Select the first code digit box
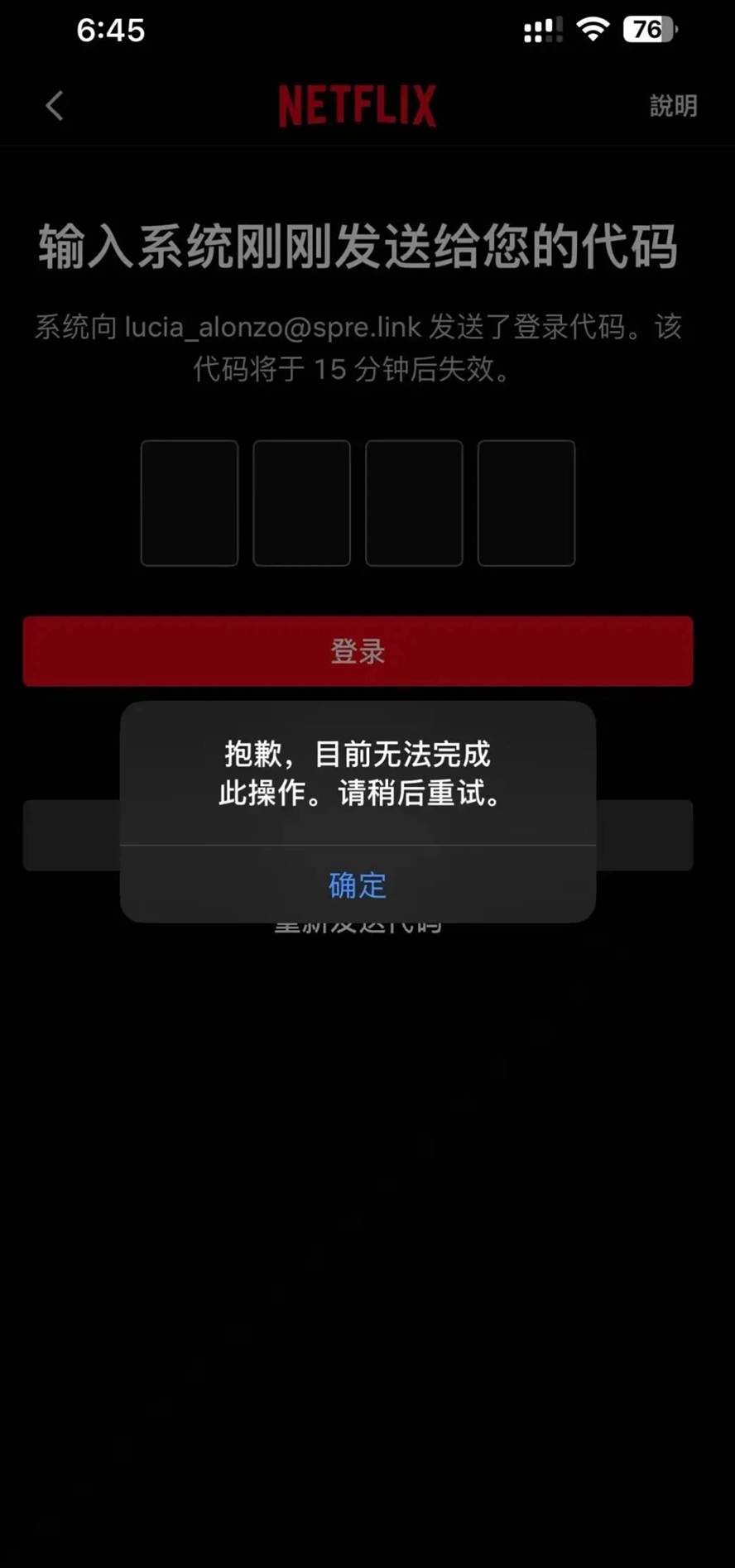Viewport: 735px width, 1568px height. (190, 503)
